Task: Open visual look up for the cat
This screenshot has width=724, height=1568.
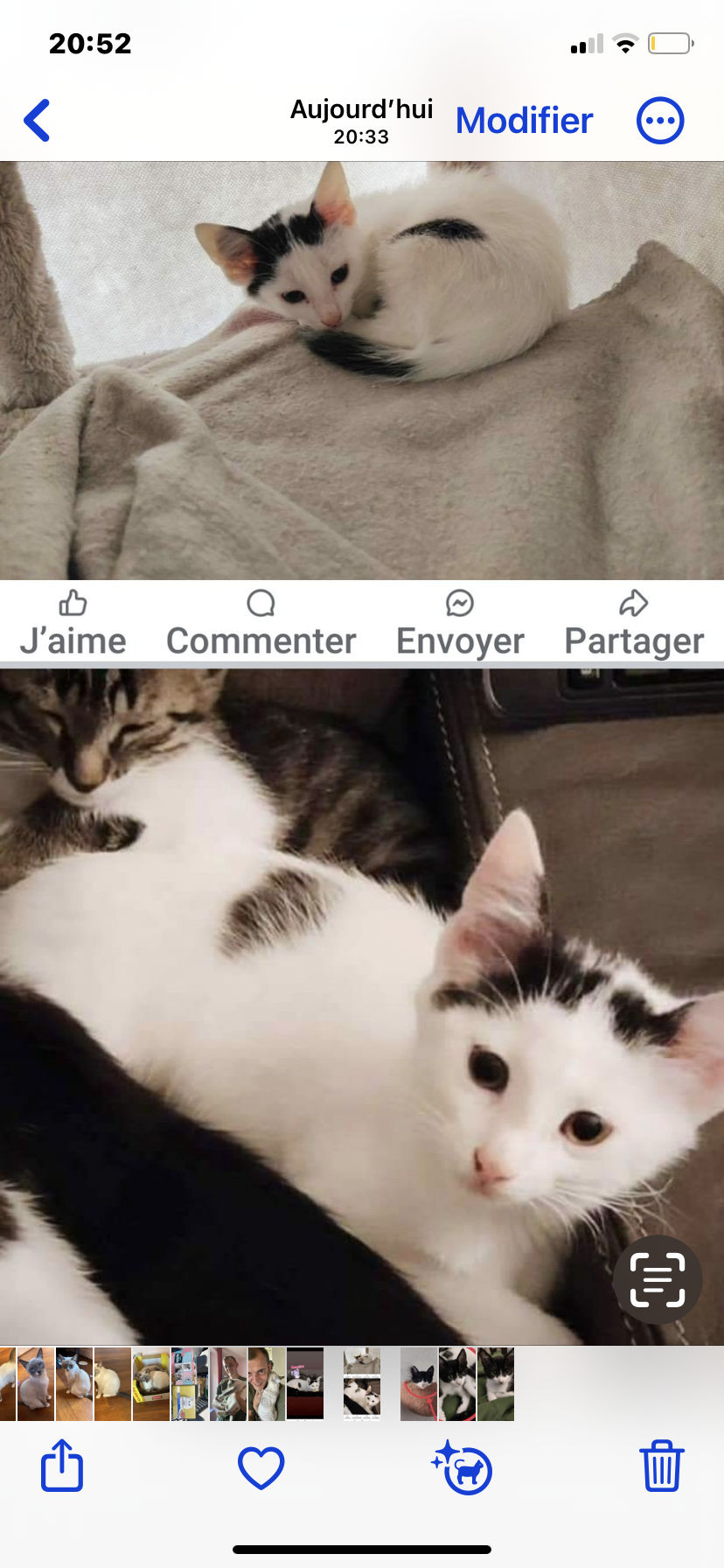Action: pos(463,1467)
